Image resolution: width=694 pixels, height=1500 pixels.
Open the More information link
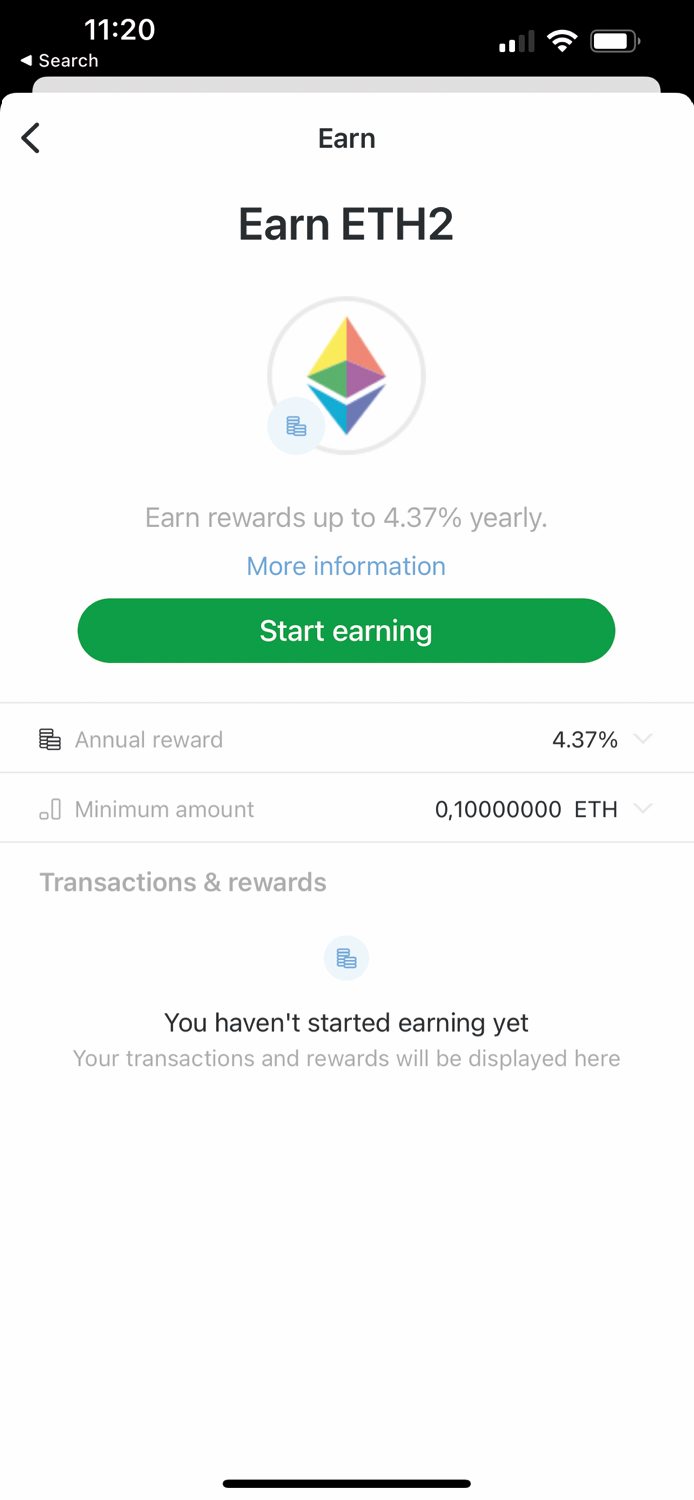pyautogui.click(x=346, y=566)
